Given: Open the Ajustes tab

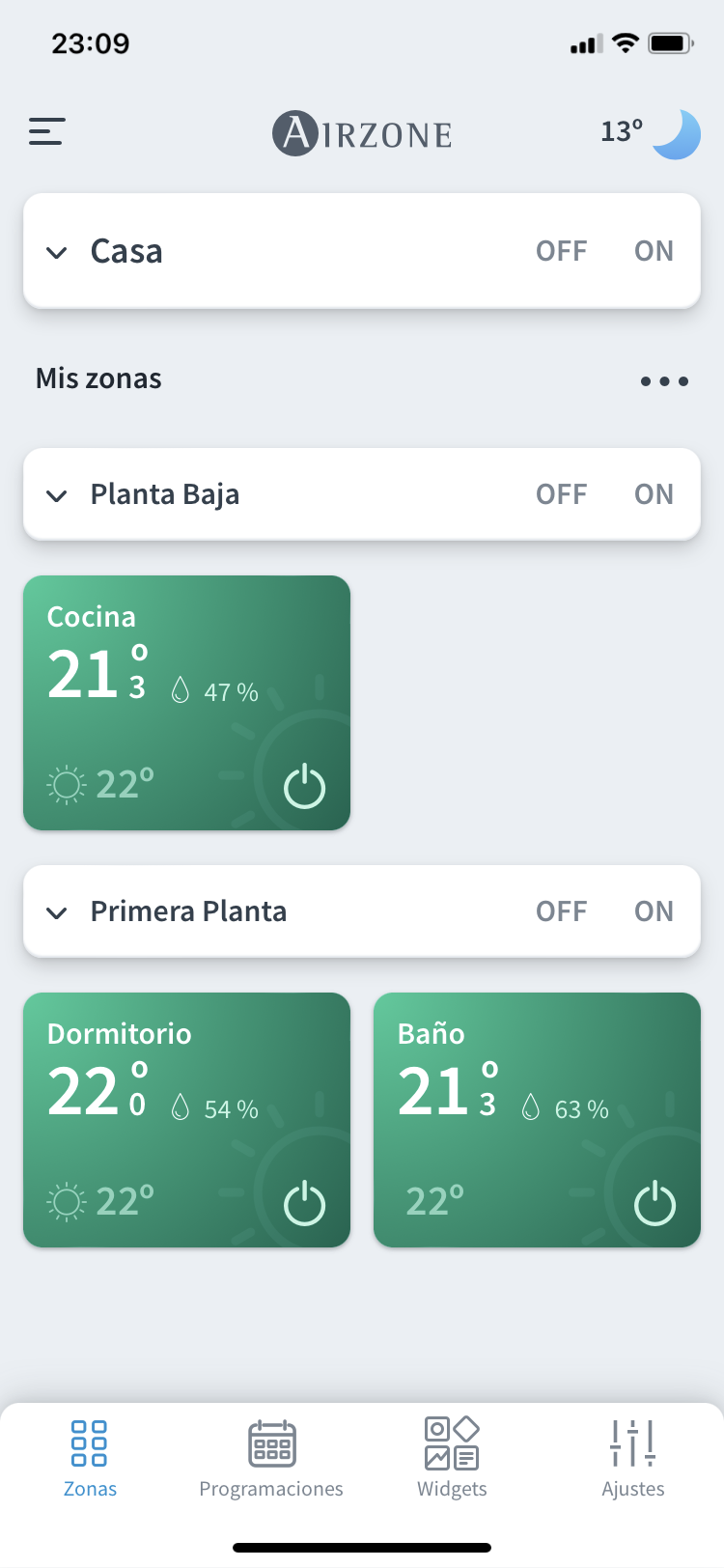Looking at the screenshot, I should point(633,1458).
